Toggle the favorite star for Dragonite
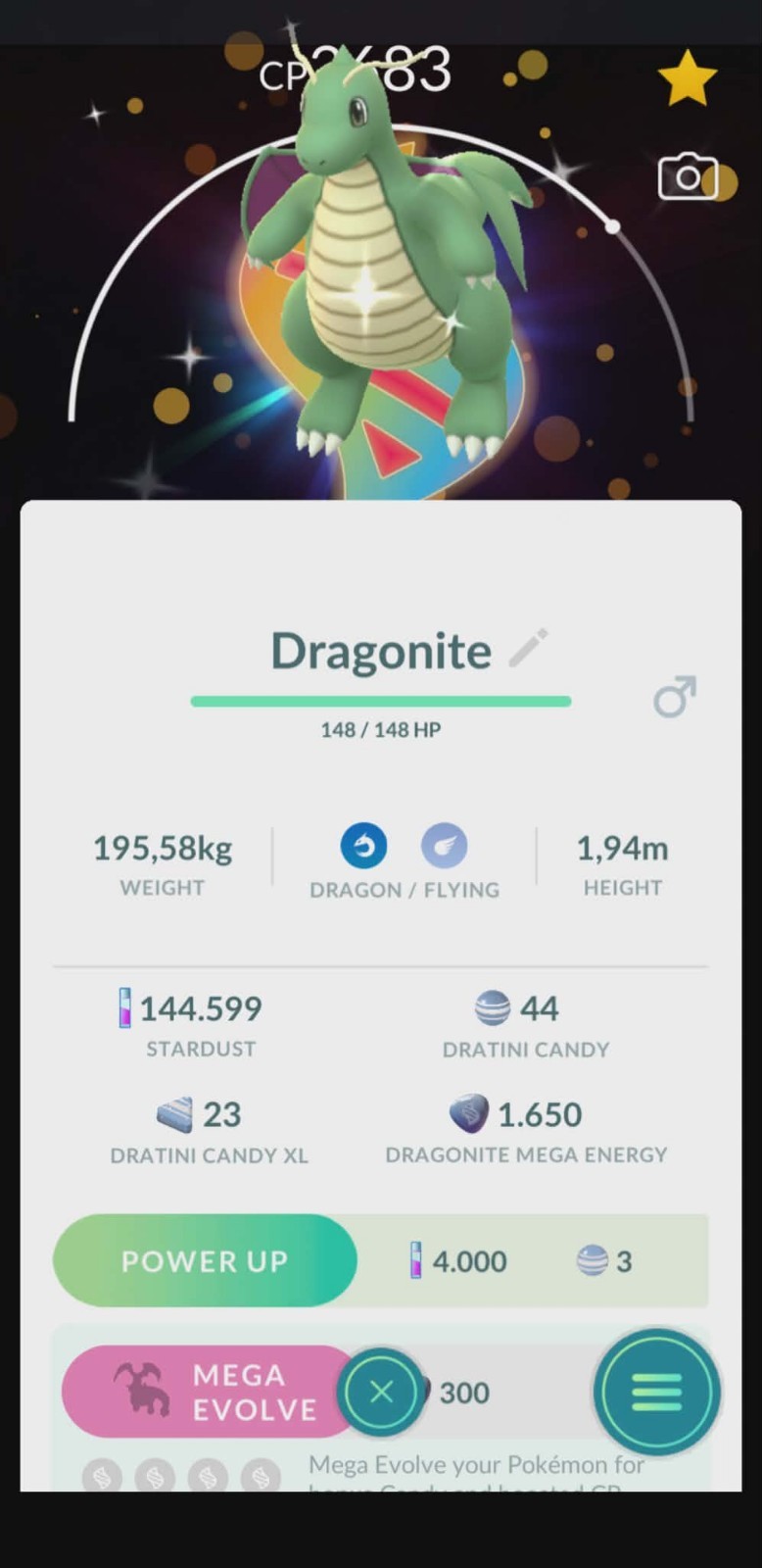Viewport: 762px width, 1568px height. coord(689,75)
